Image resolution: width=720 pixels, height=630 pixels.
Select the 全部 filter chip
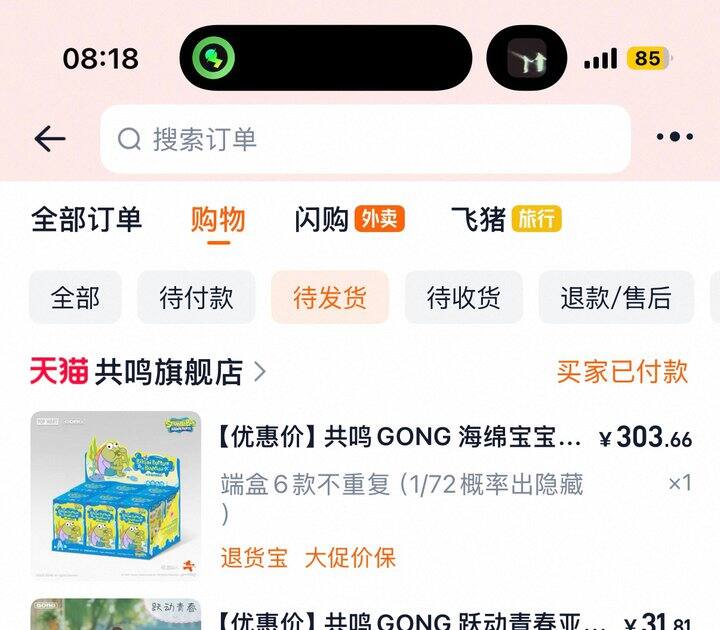pos(75,297)
